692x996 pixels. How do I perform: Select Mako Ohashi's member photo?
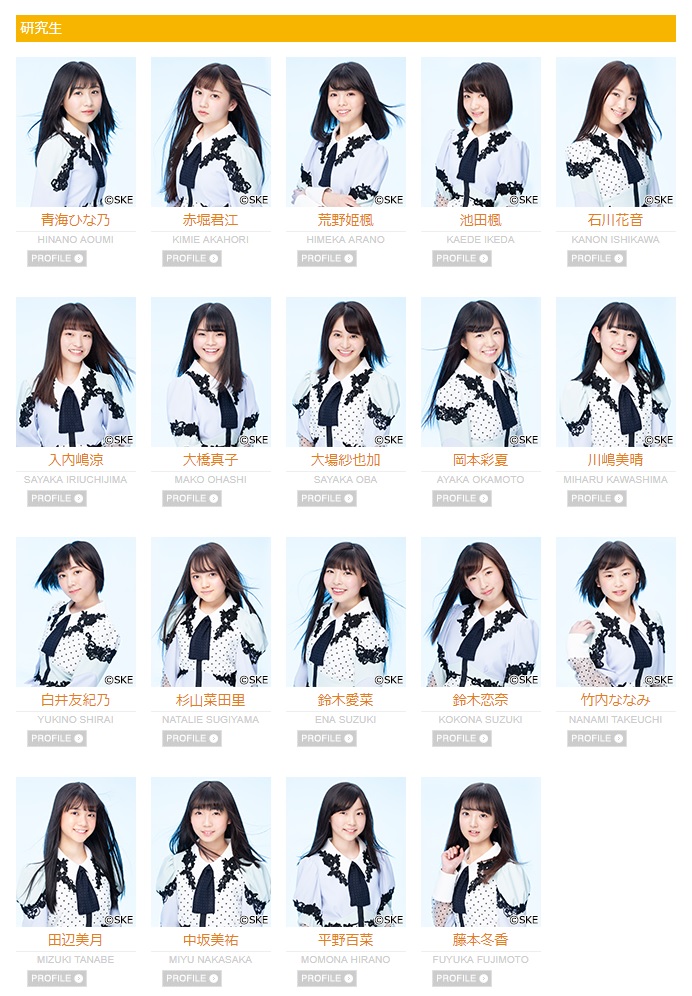click(211, 371)
